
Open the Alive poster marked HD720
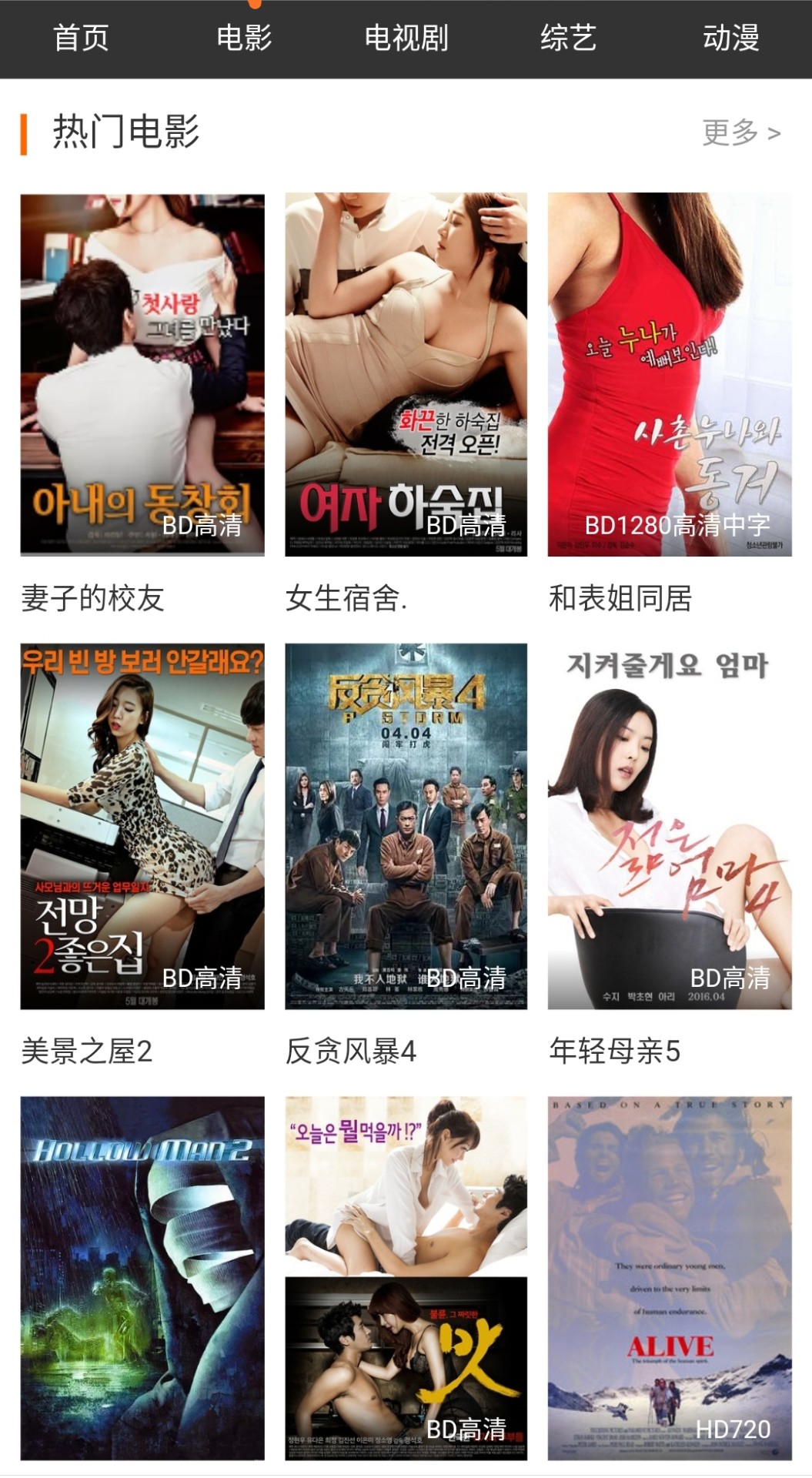670,1279
